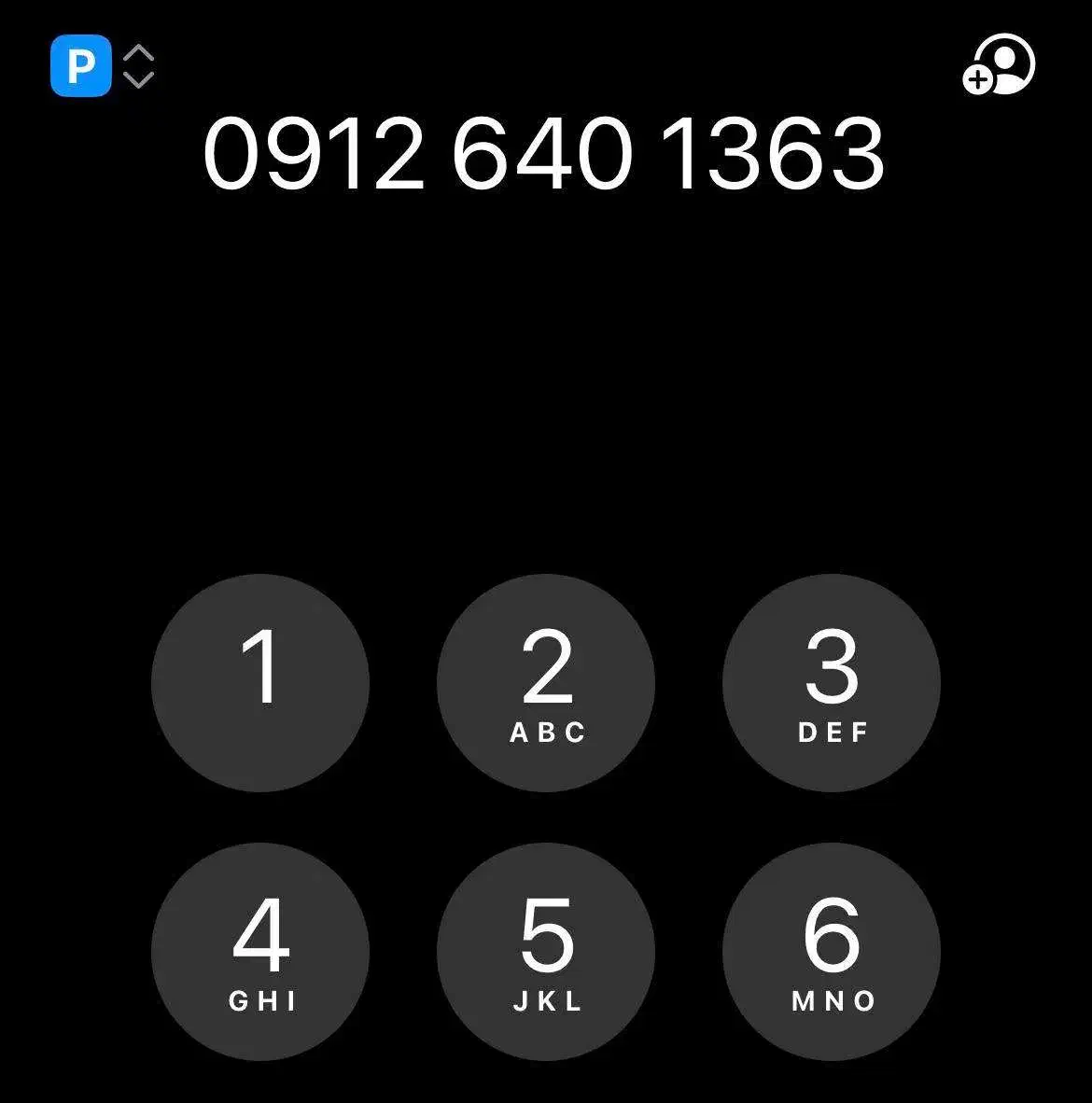
Task: Expand the line picker next to P
Action: click(x=137, y=63)
